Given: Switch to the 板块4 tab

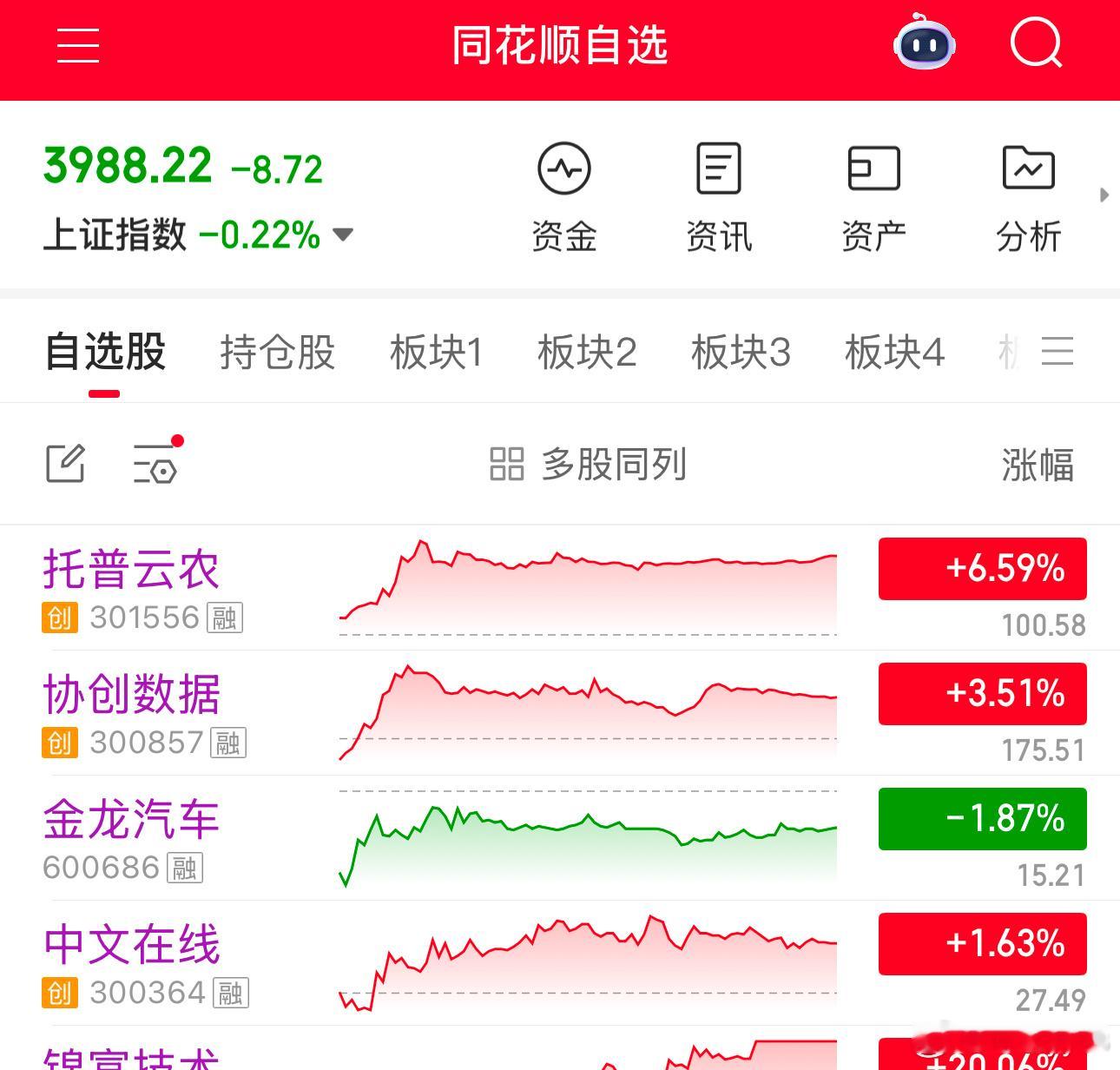Looking at the screenshot, I should click(x=894, y=353).
